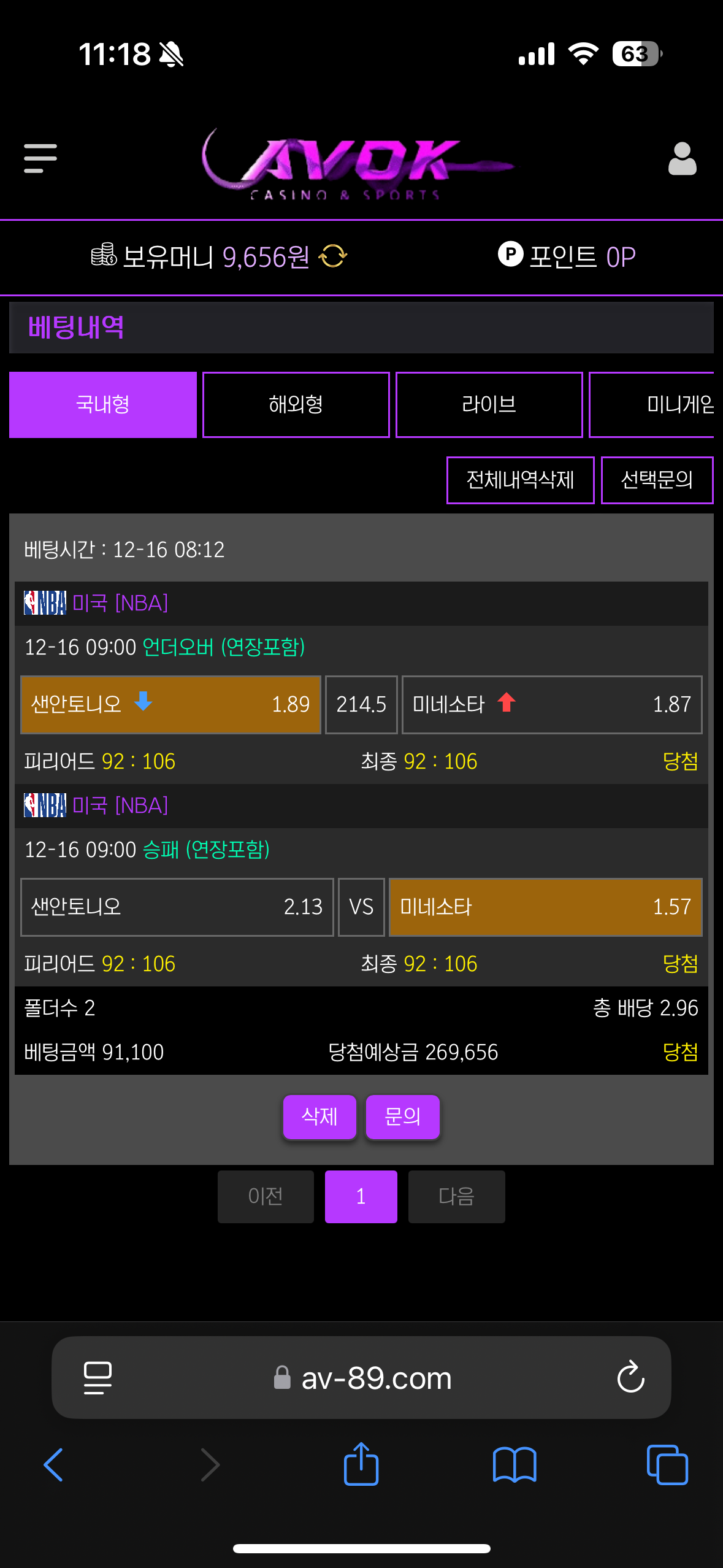This screenshot has height=1568, width=723.
Task: Tap the purple 문의 button
Action: click(x=402, y=1116)
